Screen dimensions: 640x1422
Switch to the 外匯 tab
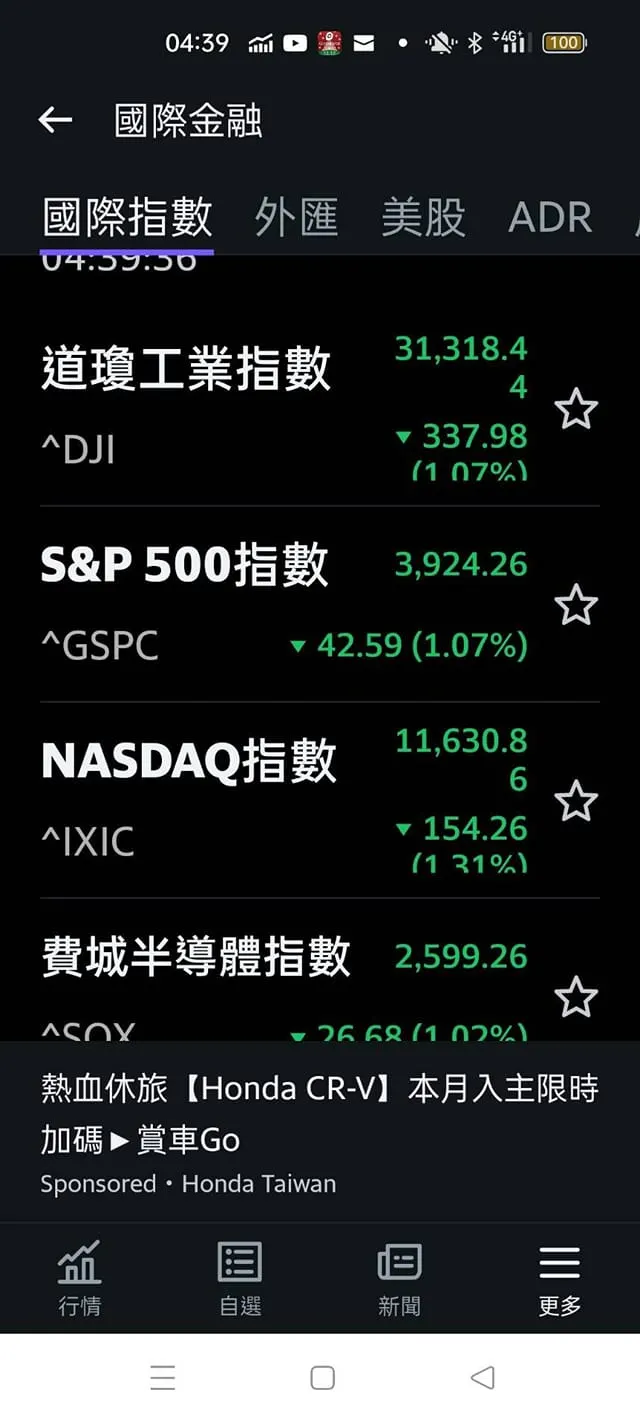tap(296, 217)
